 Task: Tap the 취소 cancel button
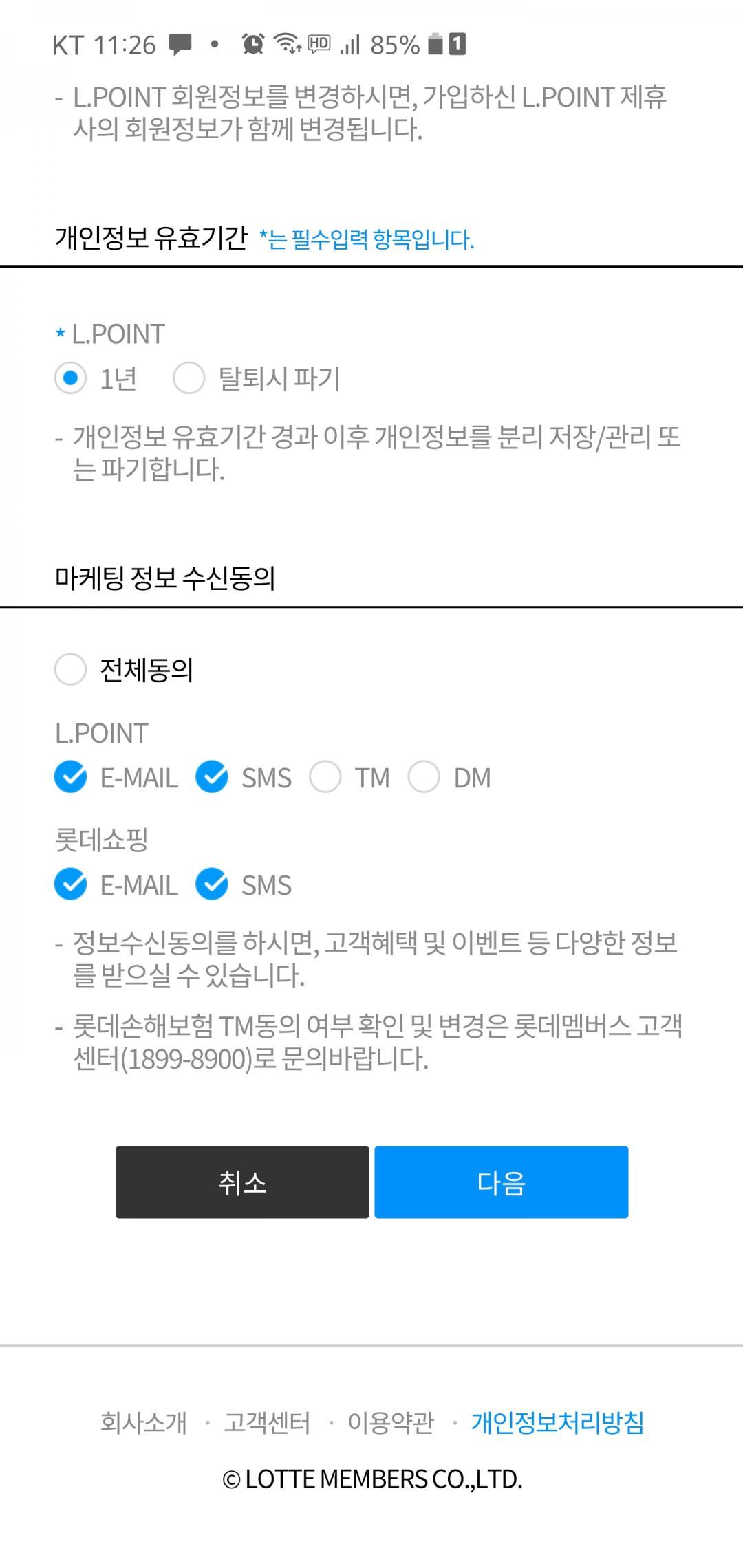(x=242, y=1182)
